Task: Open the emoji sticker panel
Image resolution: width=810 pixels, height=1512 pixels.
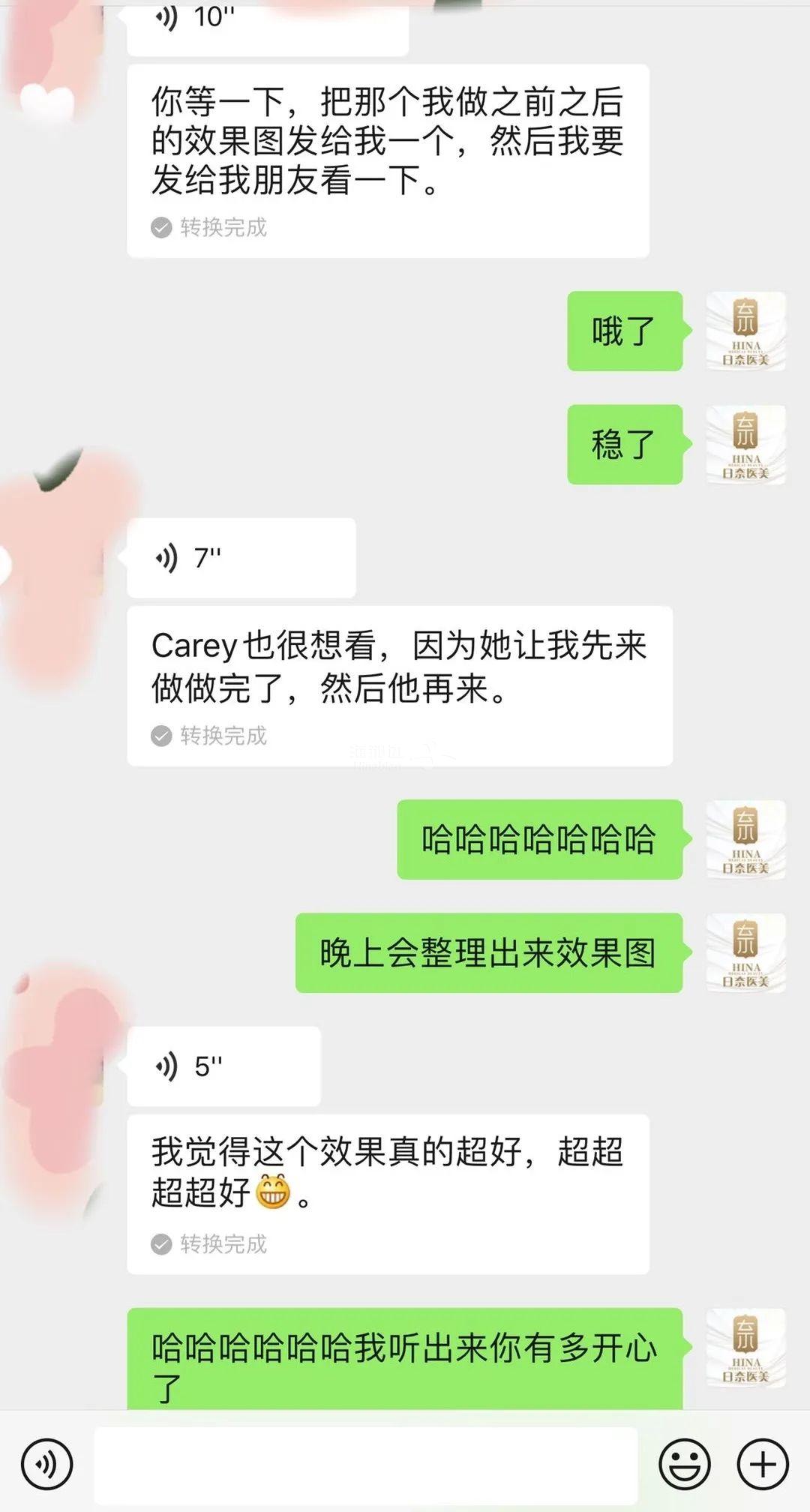Action: click(x=684, y=1463)
